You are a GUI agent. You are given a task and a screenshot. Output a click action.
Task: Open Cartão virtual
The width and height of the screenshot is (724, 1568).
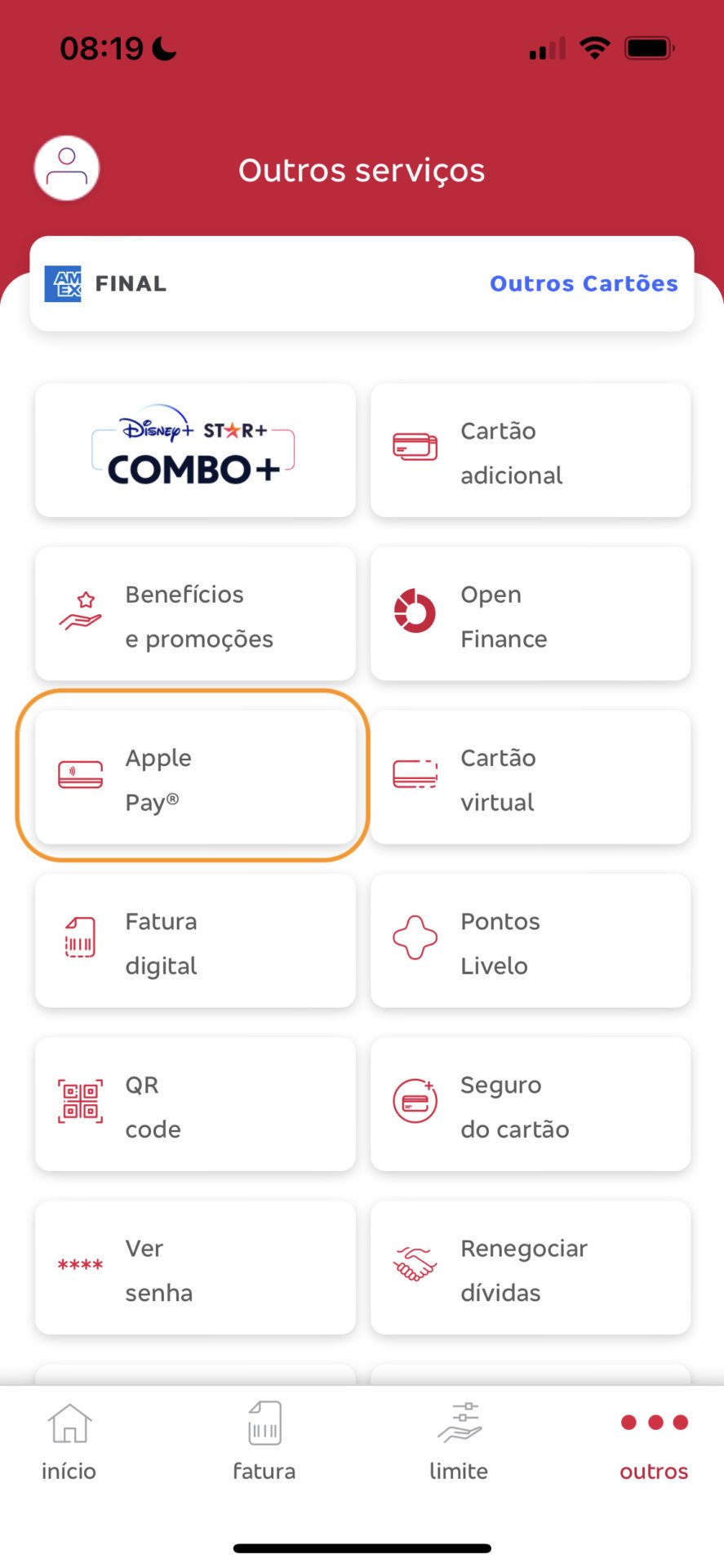pos(531,777)
